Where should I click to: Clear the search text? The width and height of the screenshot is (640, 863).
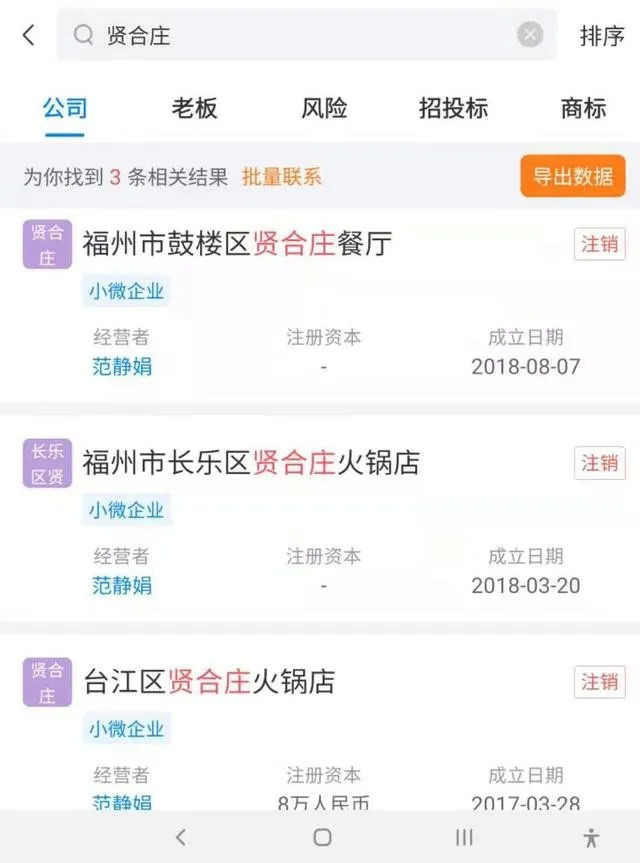530,36
